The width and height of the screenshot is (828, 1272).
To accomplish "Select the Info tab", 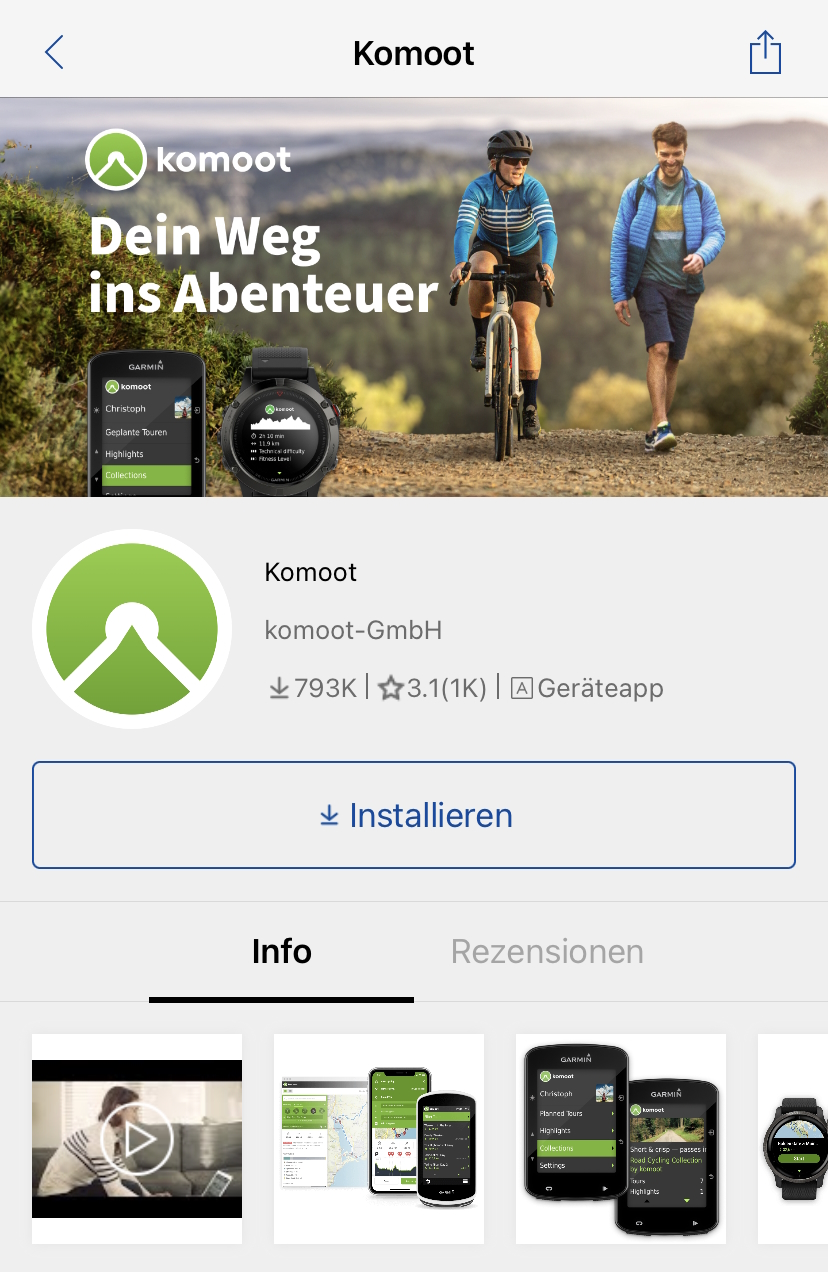I will click(281, 951).
